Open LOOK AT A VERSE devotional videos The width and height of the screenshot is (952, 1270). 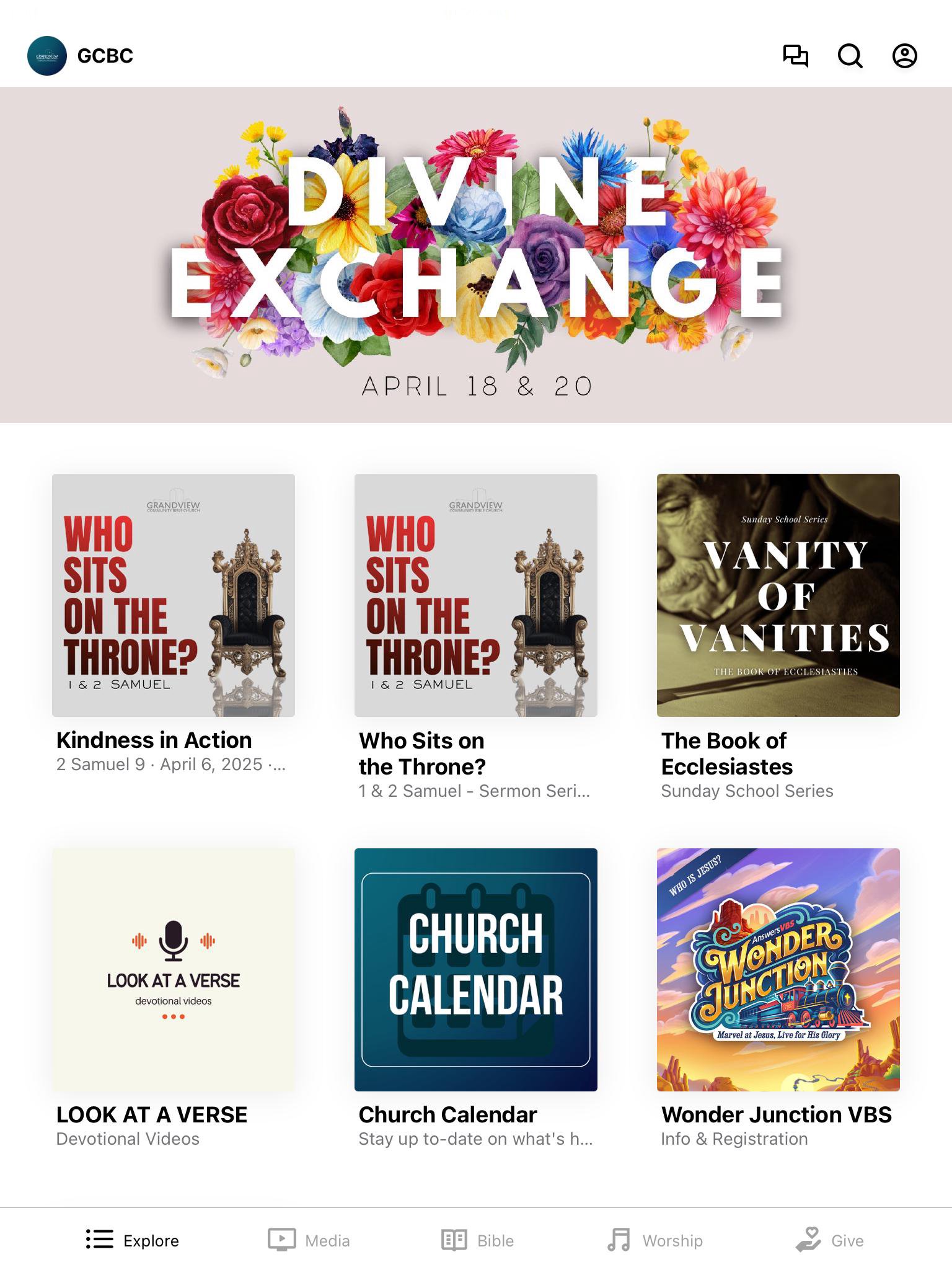[174, 970]
